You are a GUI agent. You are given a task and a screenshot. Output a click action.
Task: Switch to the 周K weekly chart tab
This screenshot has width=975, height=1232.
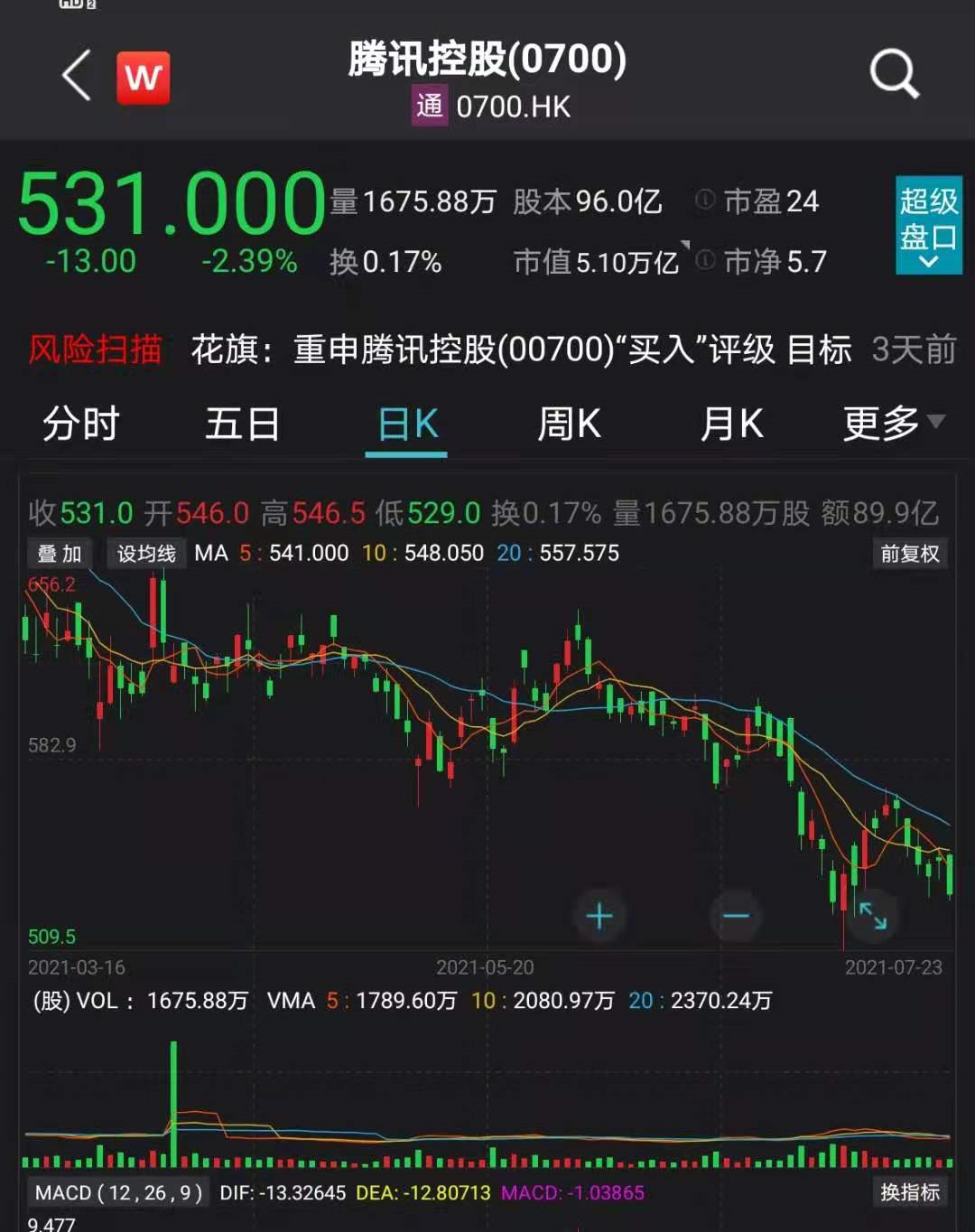click(x=567, y=422)
